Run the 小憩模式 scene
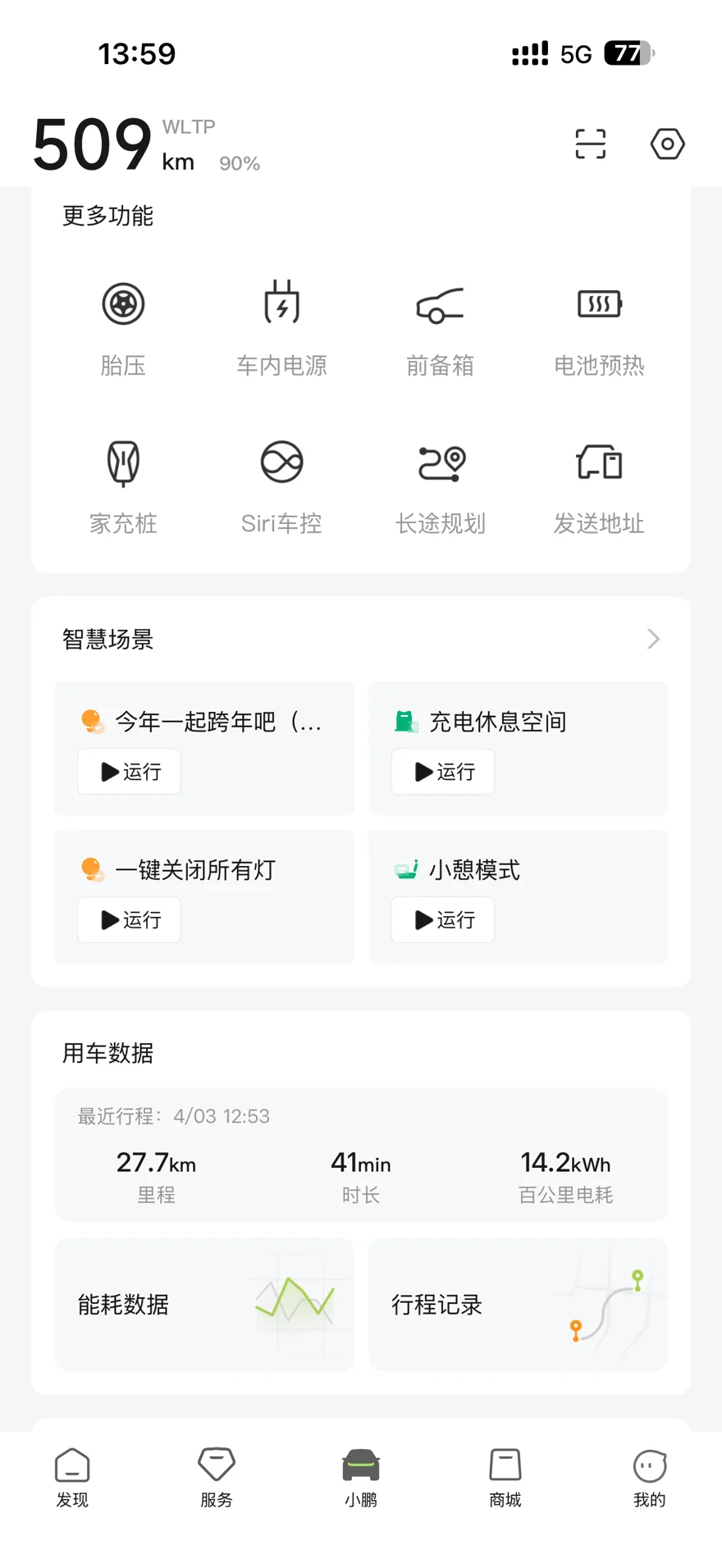Screen dimensions: 722x1568 443,920
